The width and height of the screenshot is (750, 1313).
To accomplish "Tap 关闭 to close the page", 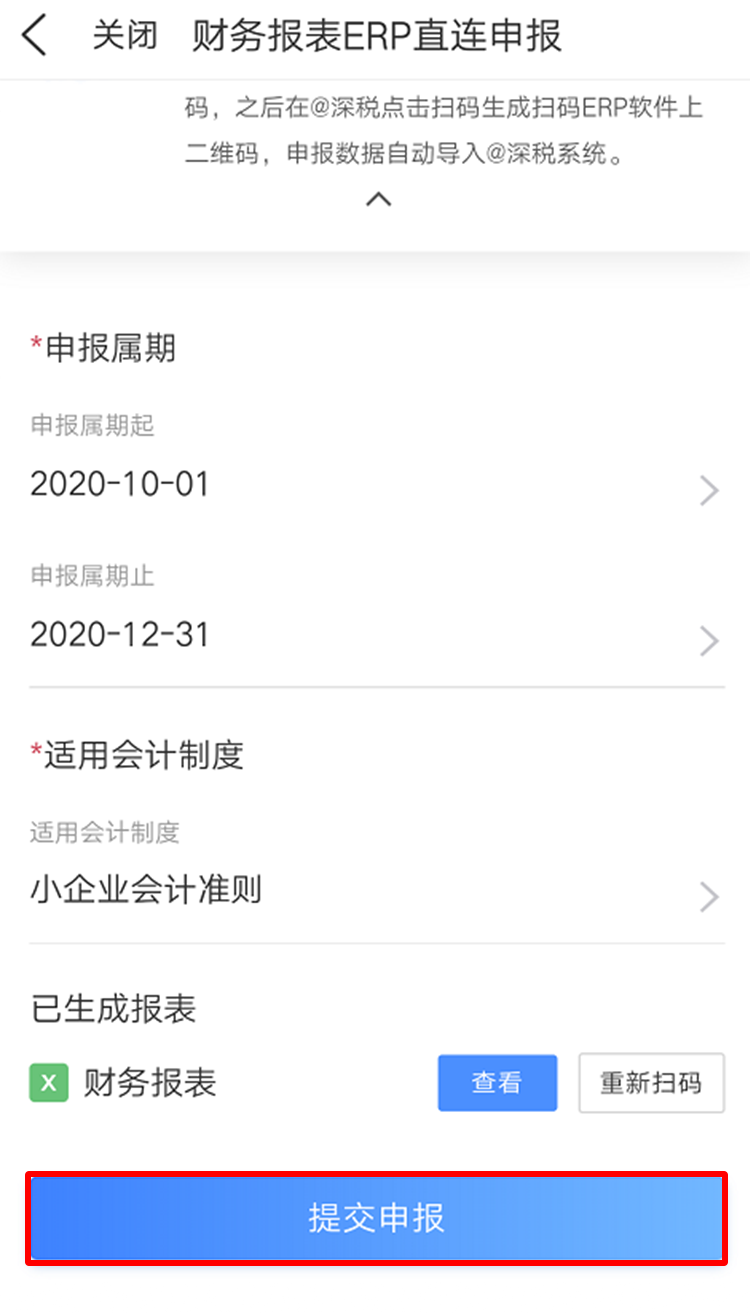I will (125, 37).
